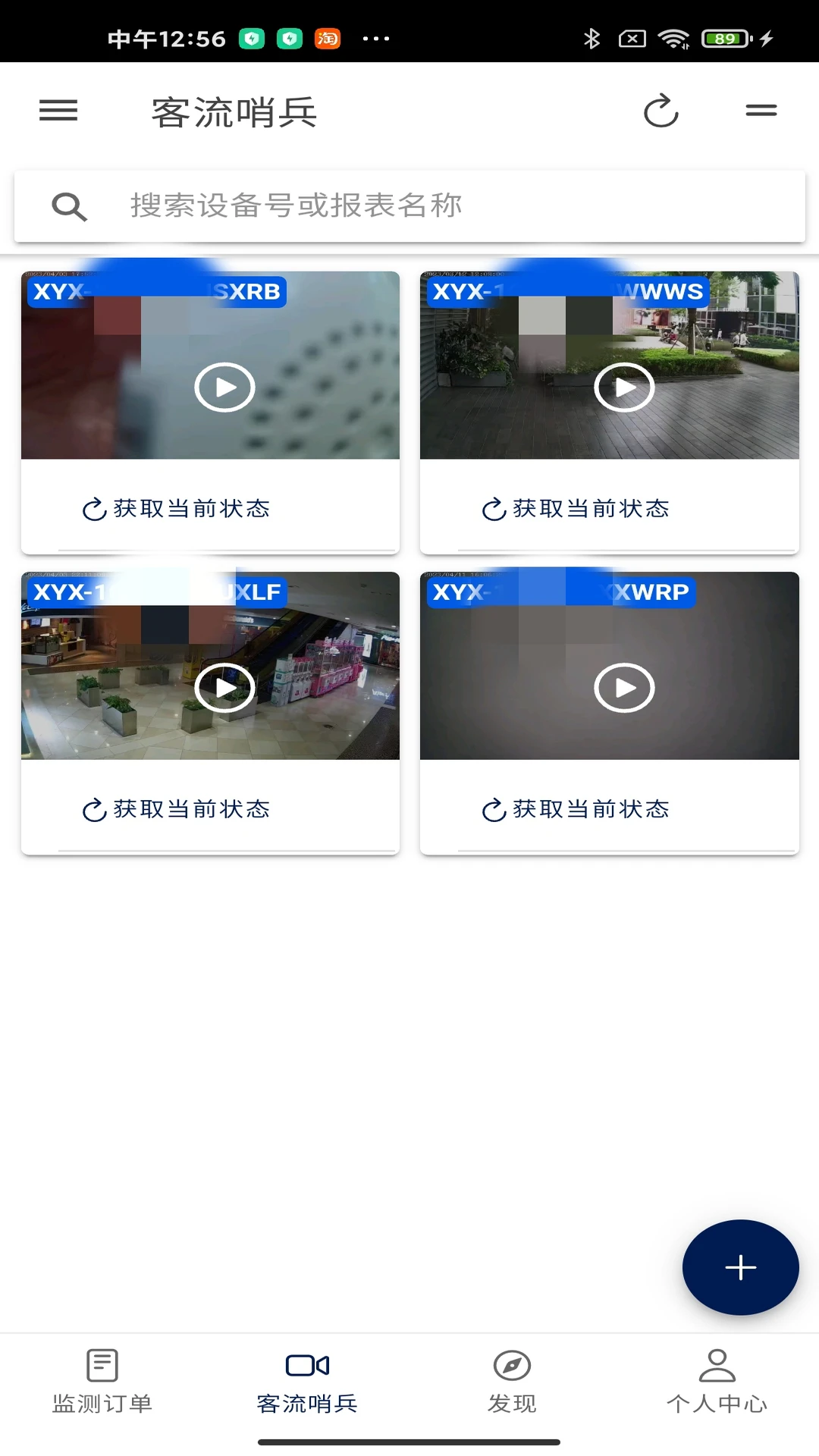The width and height of the screenshot is (819, 1456).
Task: Play the SXRB device video stream
Action: point(224,387)
